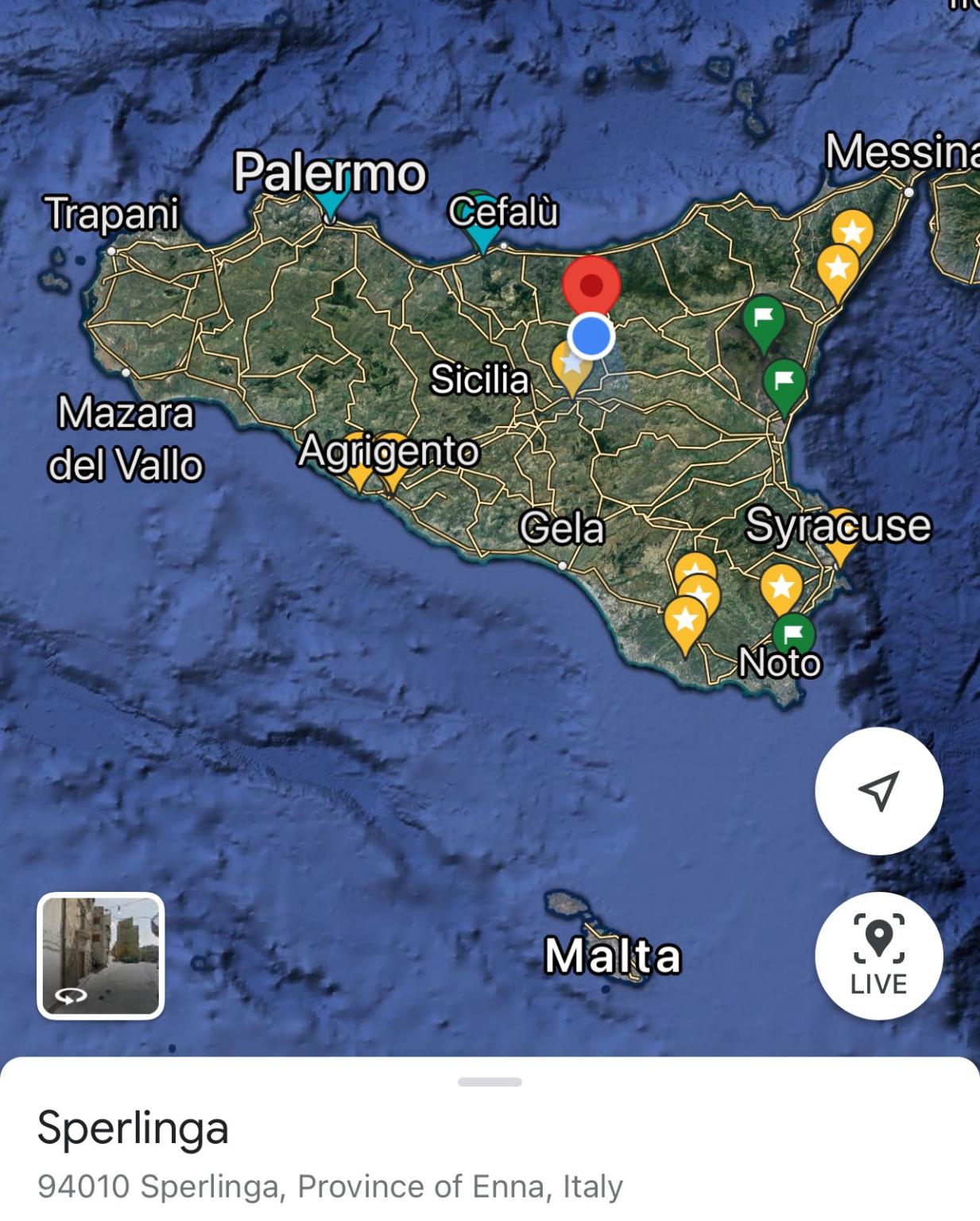Image resolution: width=980 pixels, height=1221 pixels.
Task: Open the starred place near Syracuse
Action: [x=841, y=549]
